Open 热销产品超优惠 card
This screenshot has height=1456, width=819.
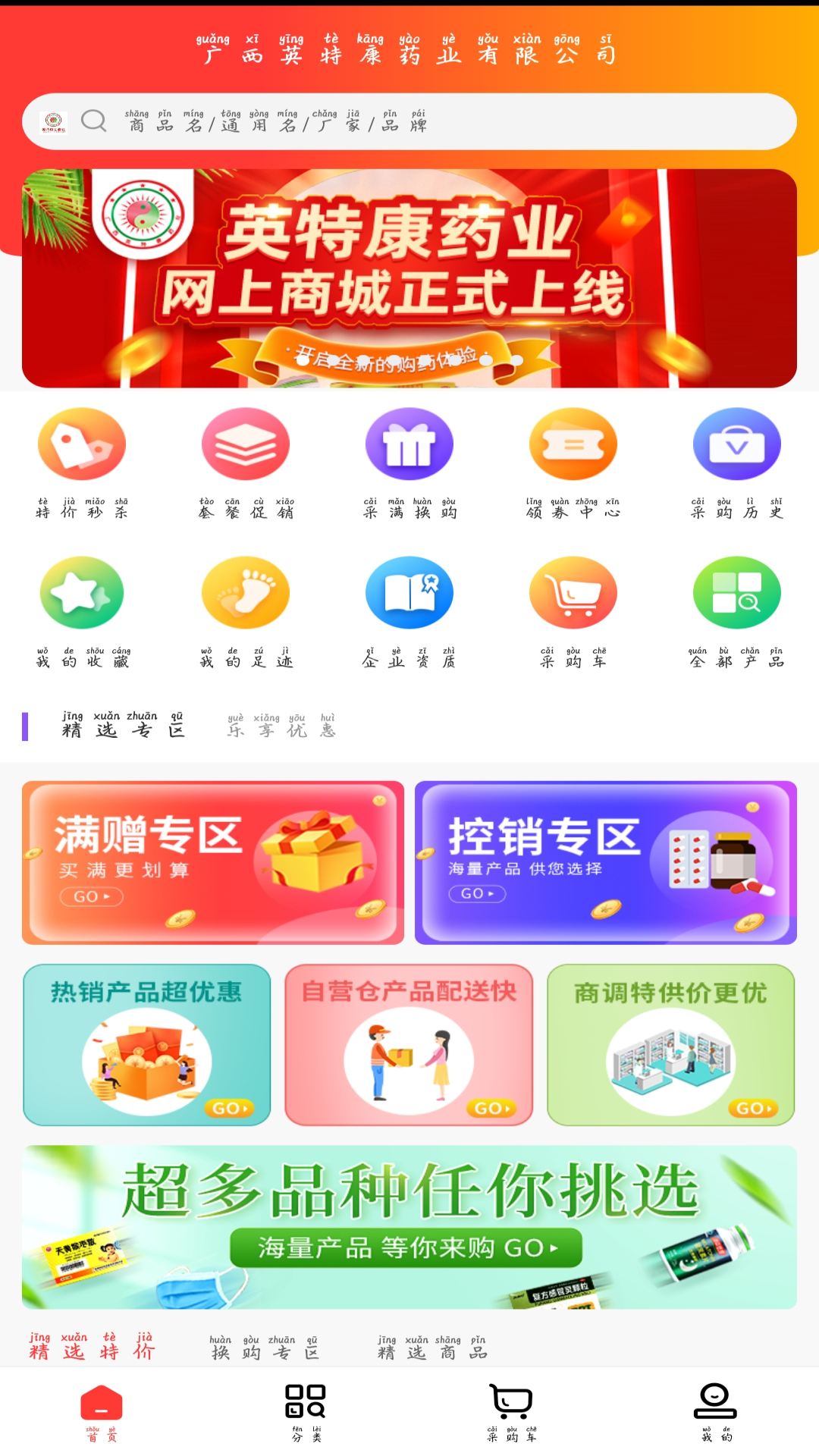[147, 1044]
